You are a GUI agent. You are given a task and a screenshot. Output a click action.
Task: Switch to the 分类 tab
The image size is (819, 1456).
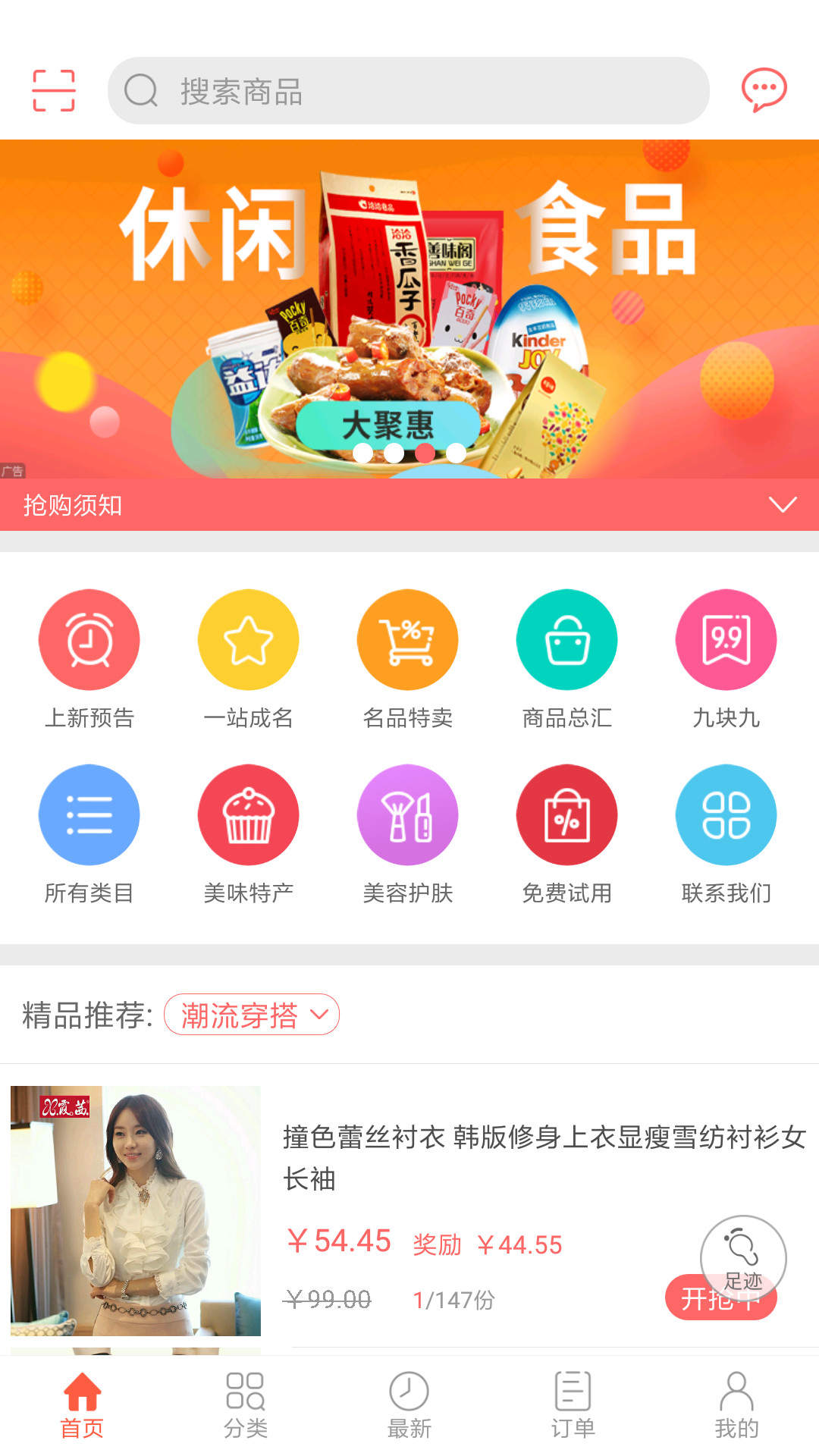pos(246,1404)
